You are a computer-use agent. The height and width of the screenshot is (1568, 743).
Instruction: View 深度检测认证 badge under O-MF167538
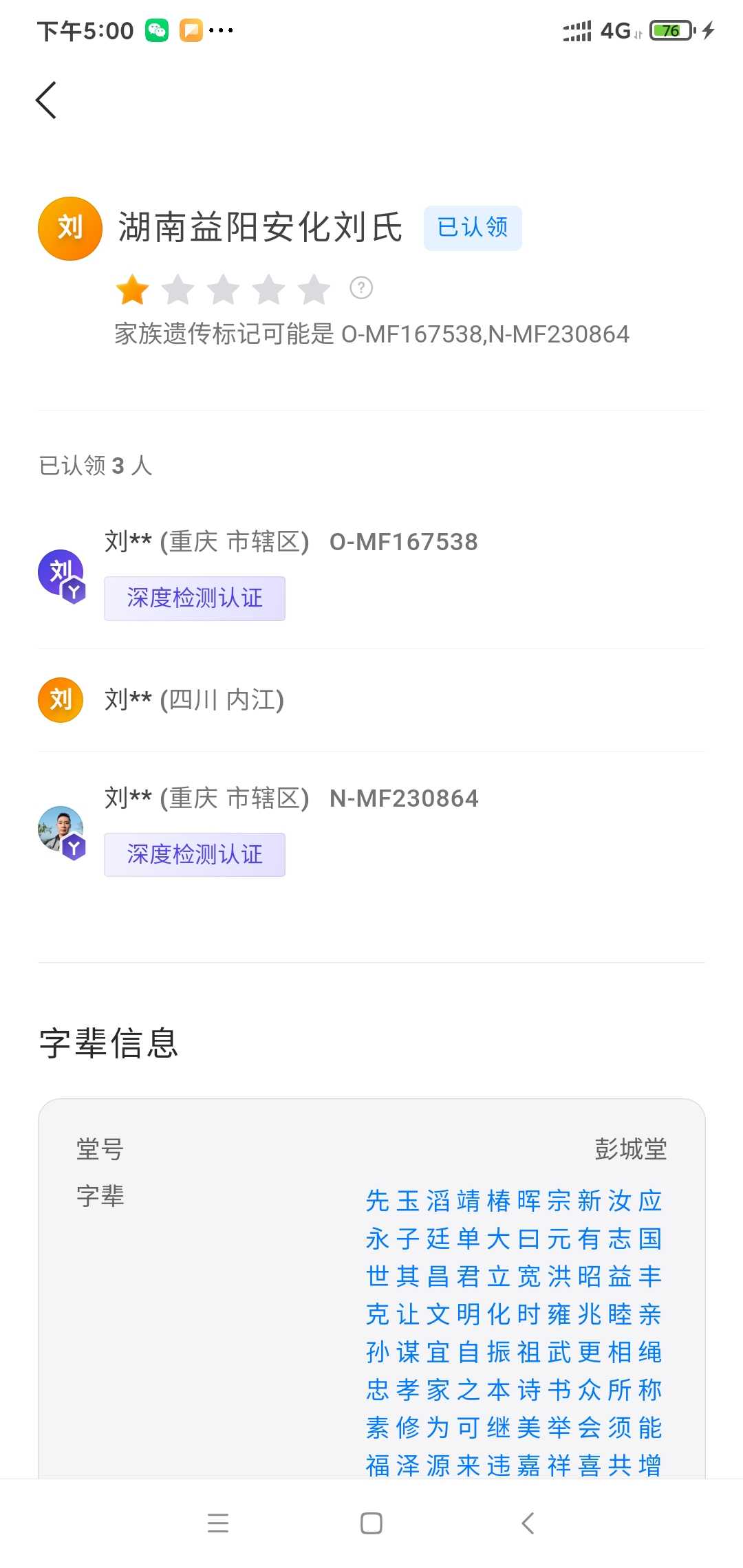point(195,598)
